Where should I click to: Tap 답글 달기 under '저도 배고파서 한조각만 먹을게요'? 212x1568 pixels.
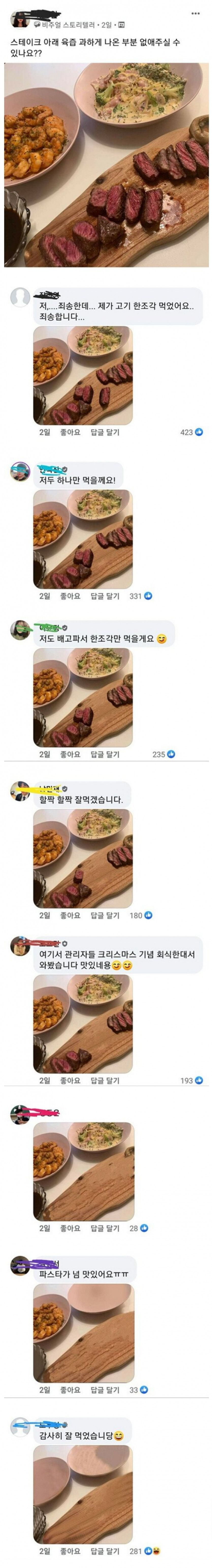click(105, 754)
